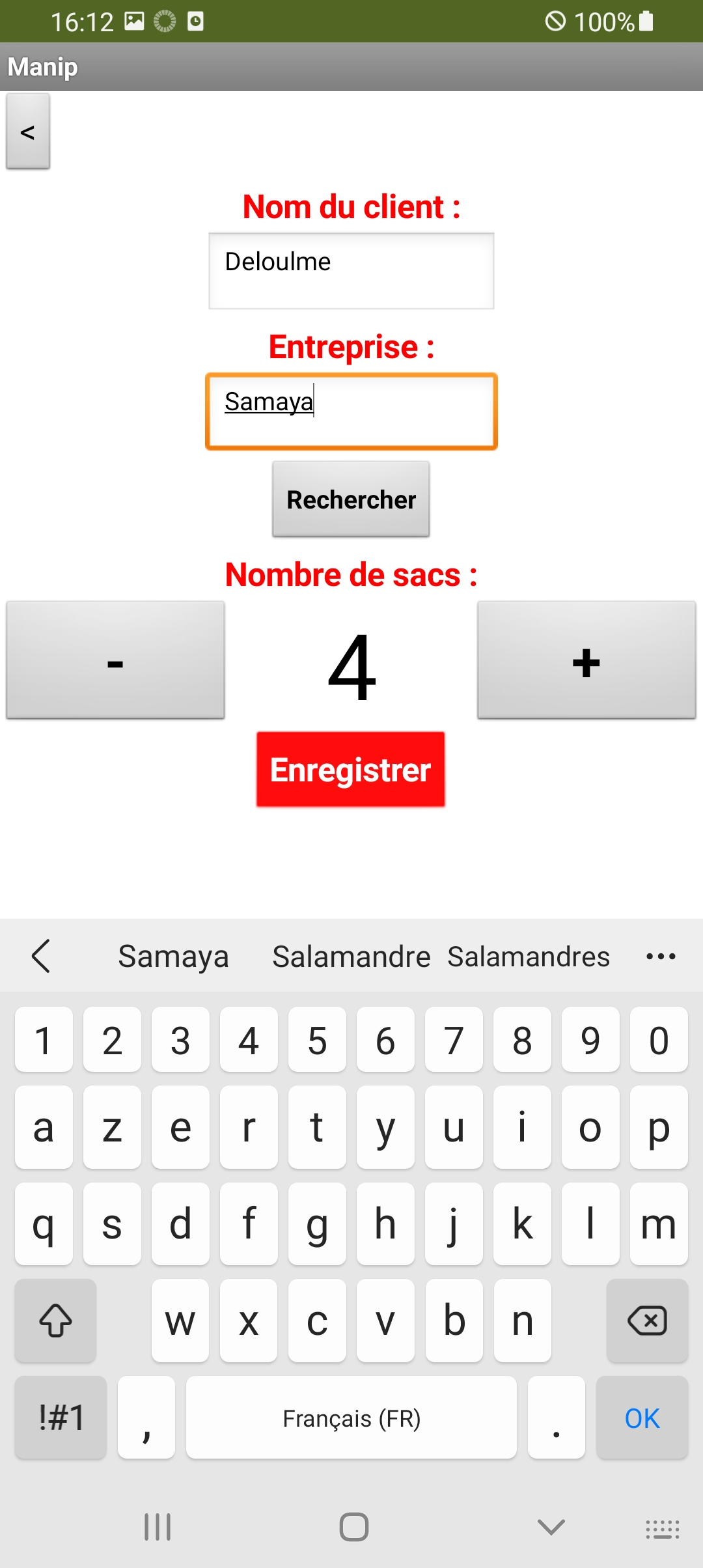Save the entry with Enregistrer
The image size is (703, 1568).
point(351,770)
